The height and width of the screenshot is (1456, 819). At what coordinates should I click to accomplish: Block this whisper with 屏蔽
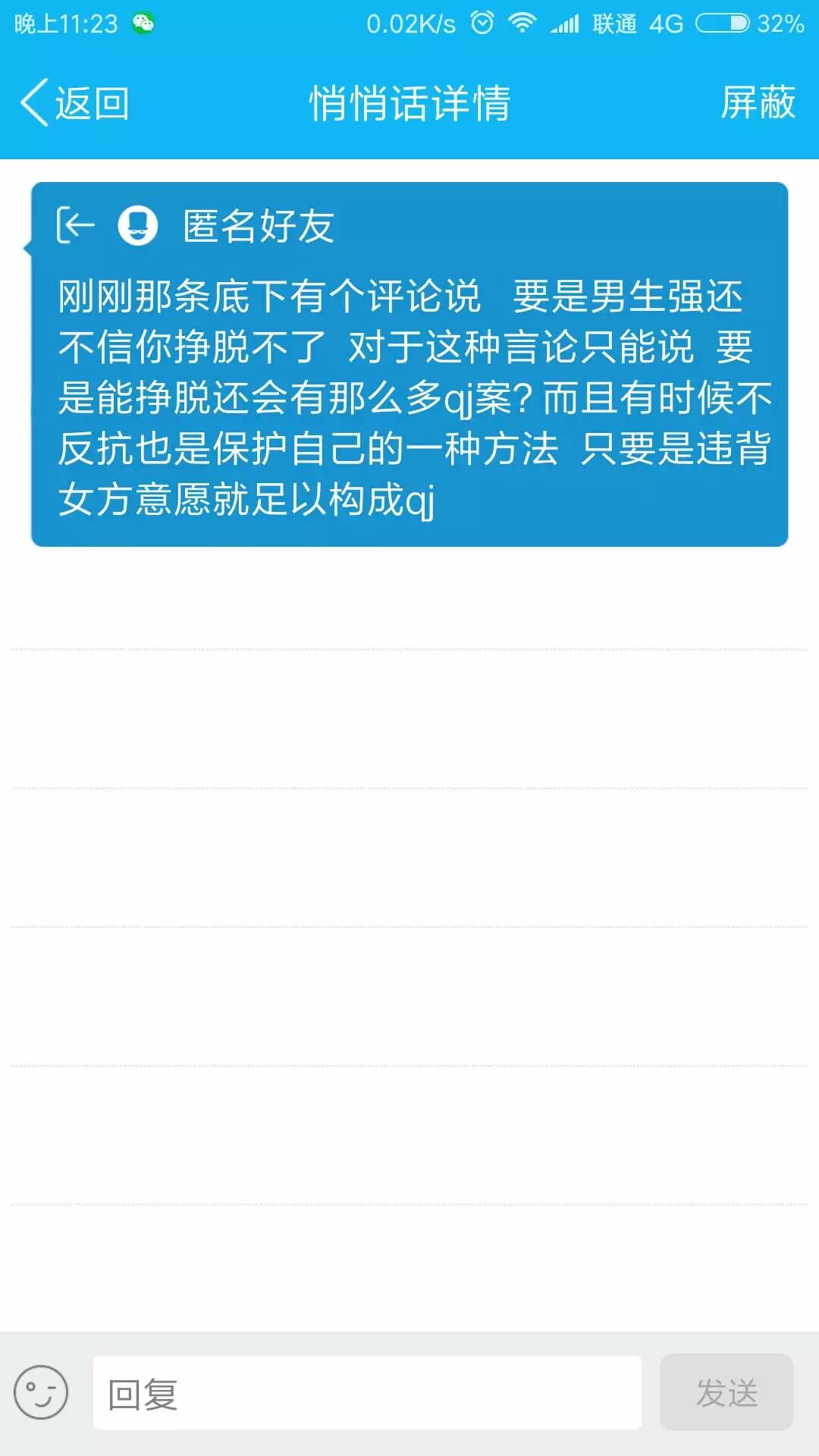pos(757,102)
